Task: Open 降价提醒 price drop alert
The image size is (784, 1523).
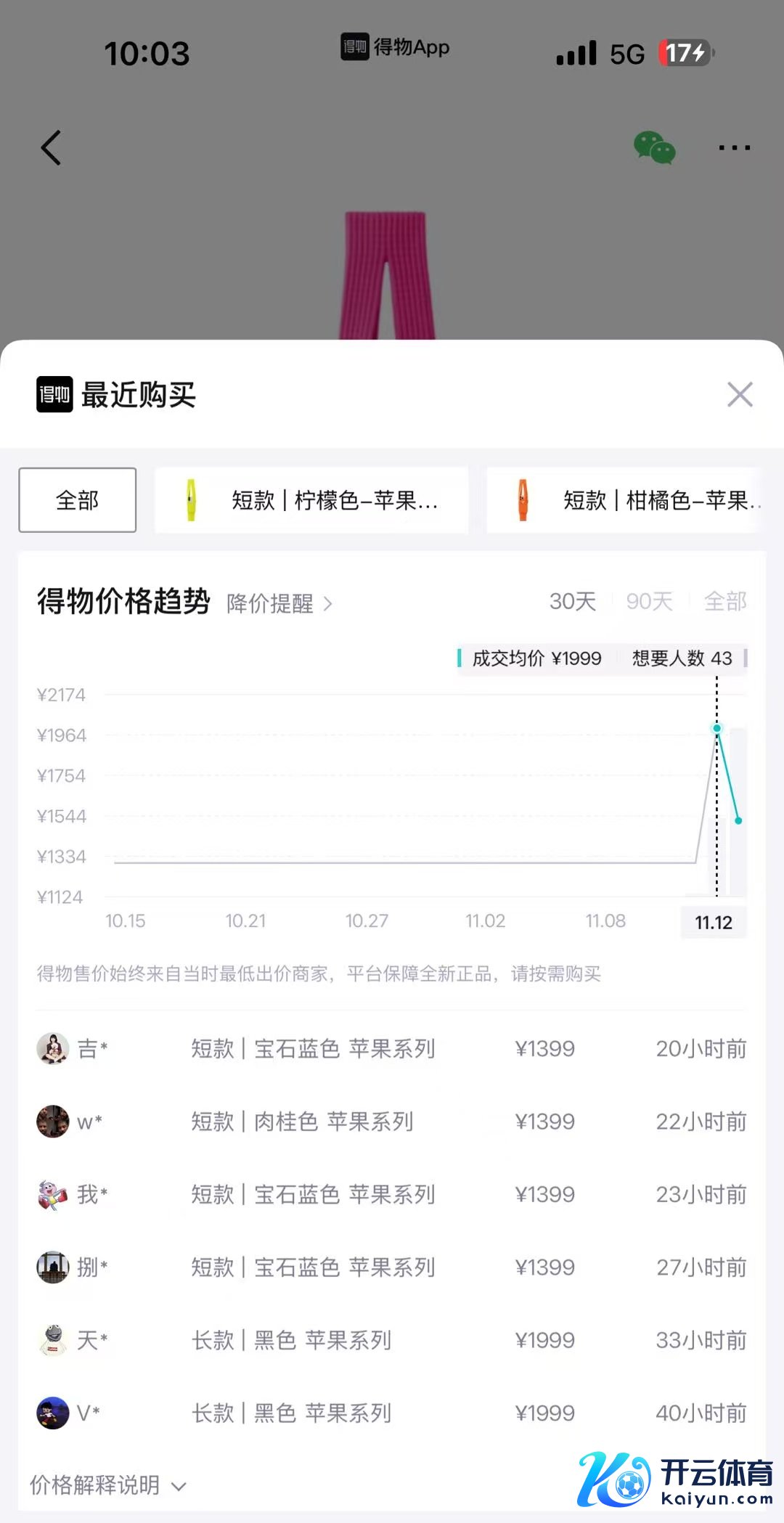Action: click(279, 603)
